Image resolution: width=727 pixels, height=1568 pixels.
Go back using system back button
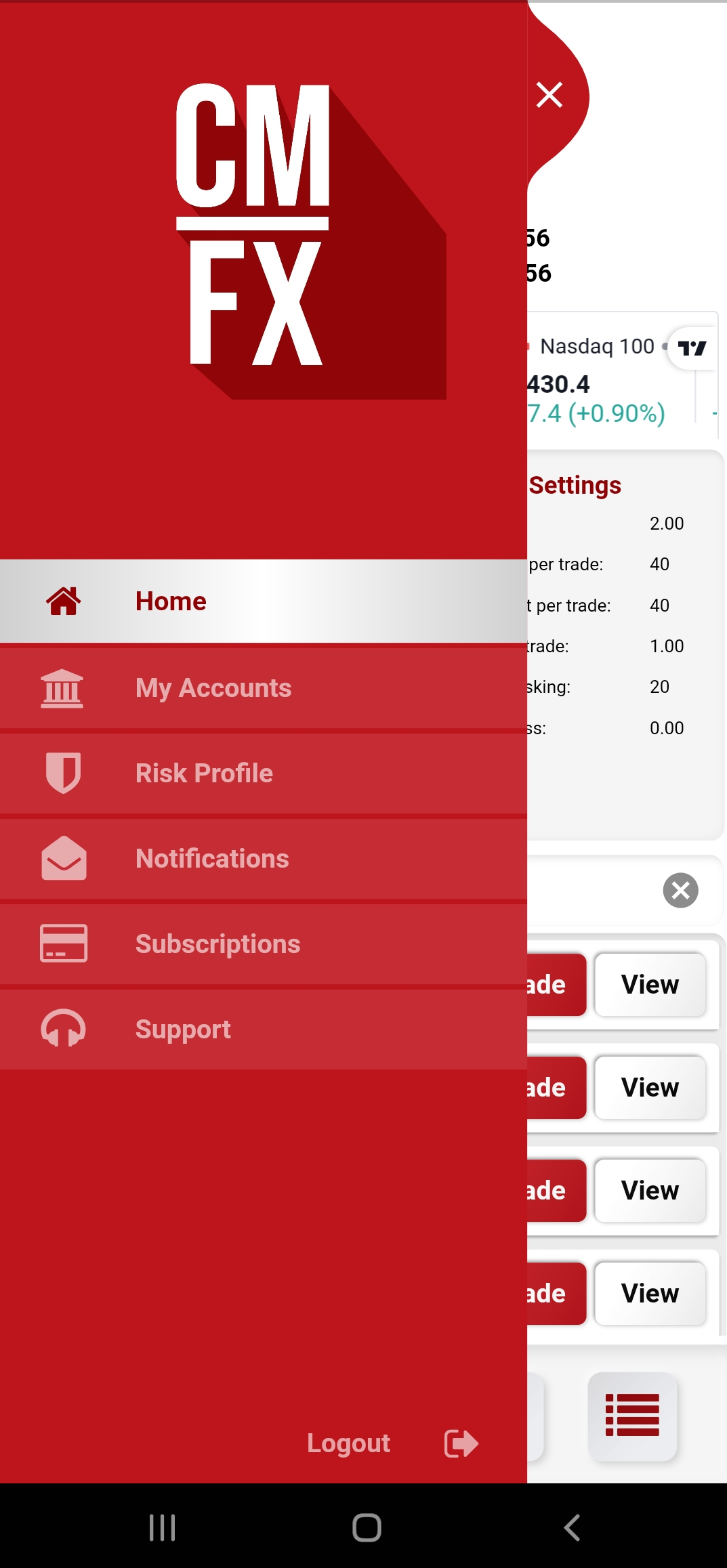pos(572,1527)
